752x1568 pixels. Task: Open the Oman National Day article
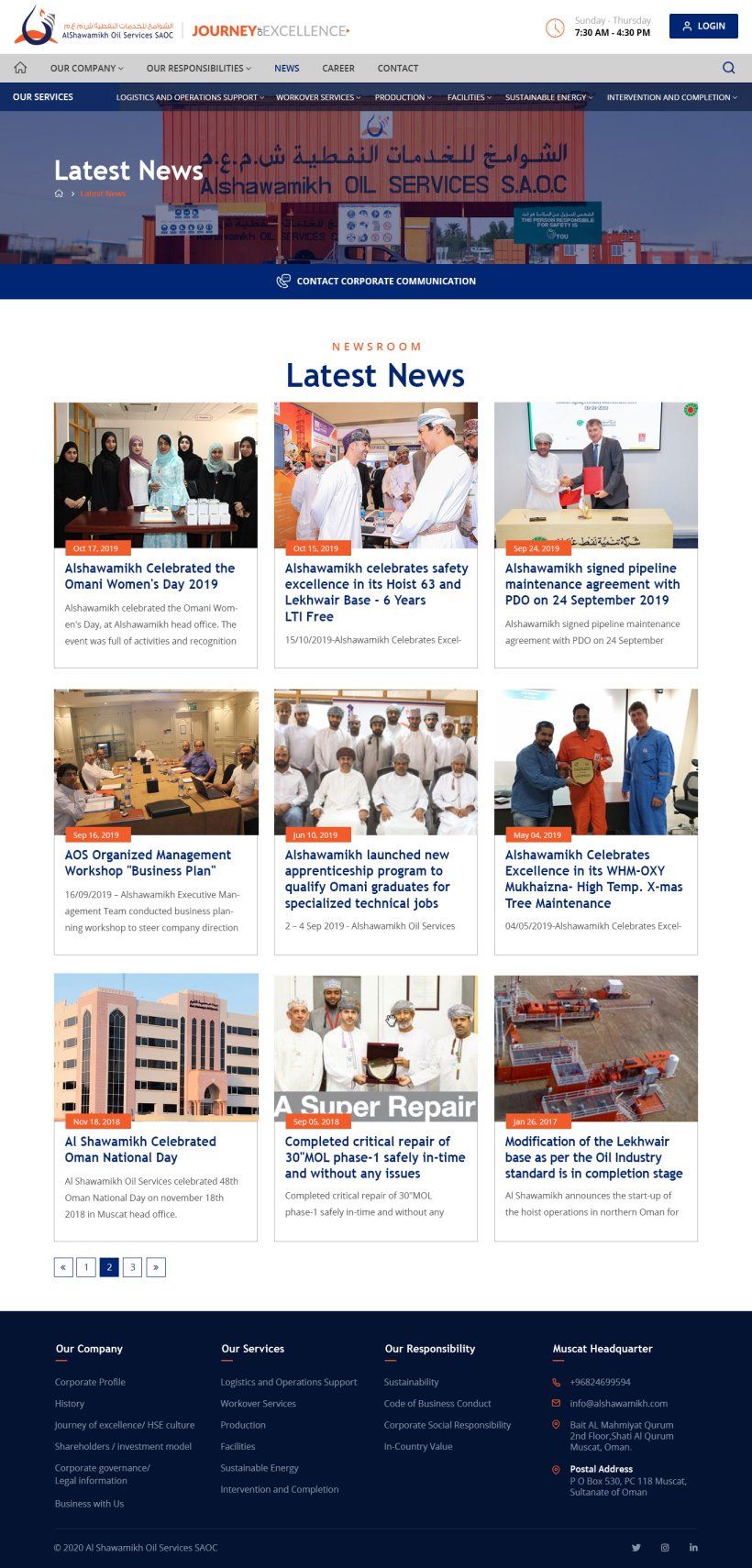click(x=140, y=1149)
